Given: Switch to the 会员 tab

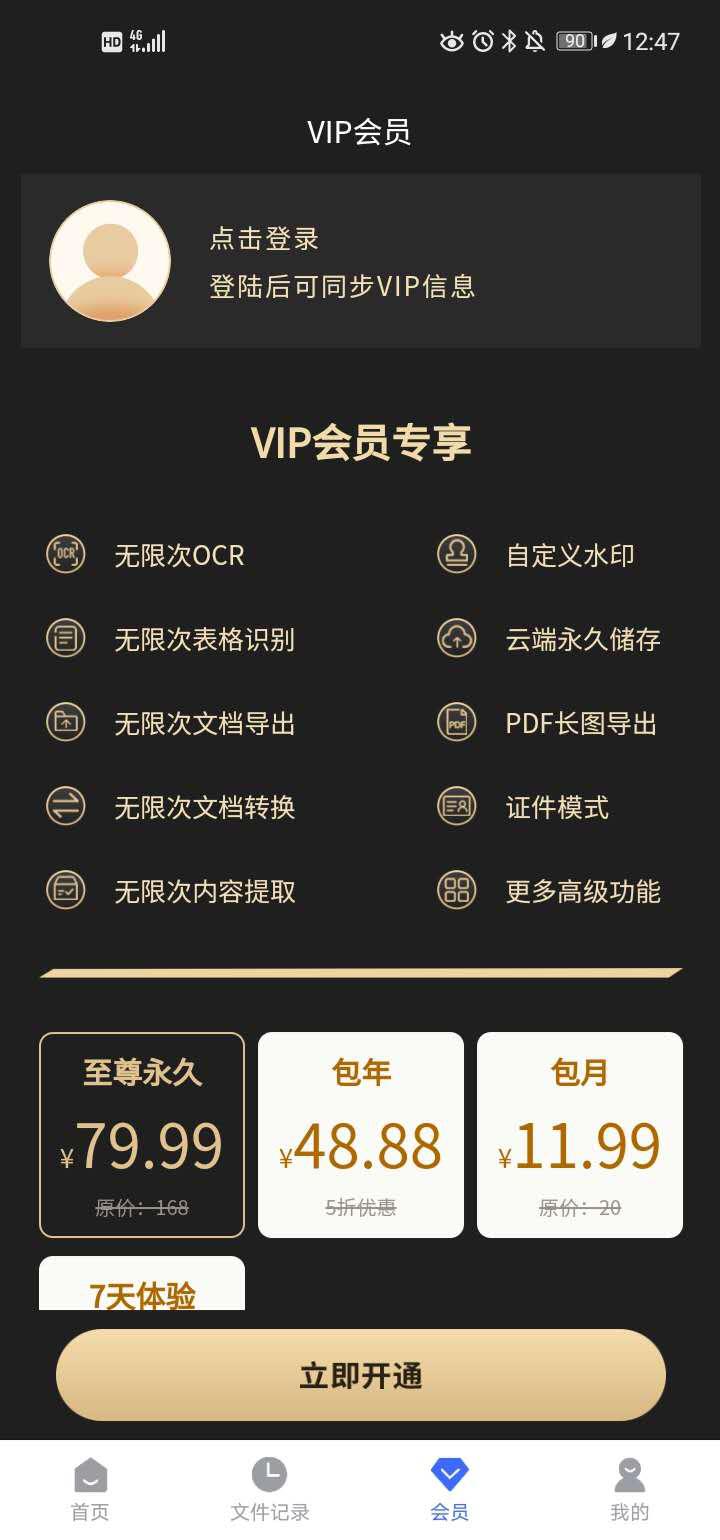Looking at the screenshot, I should (x=450, y=1490).
